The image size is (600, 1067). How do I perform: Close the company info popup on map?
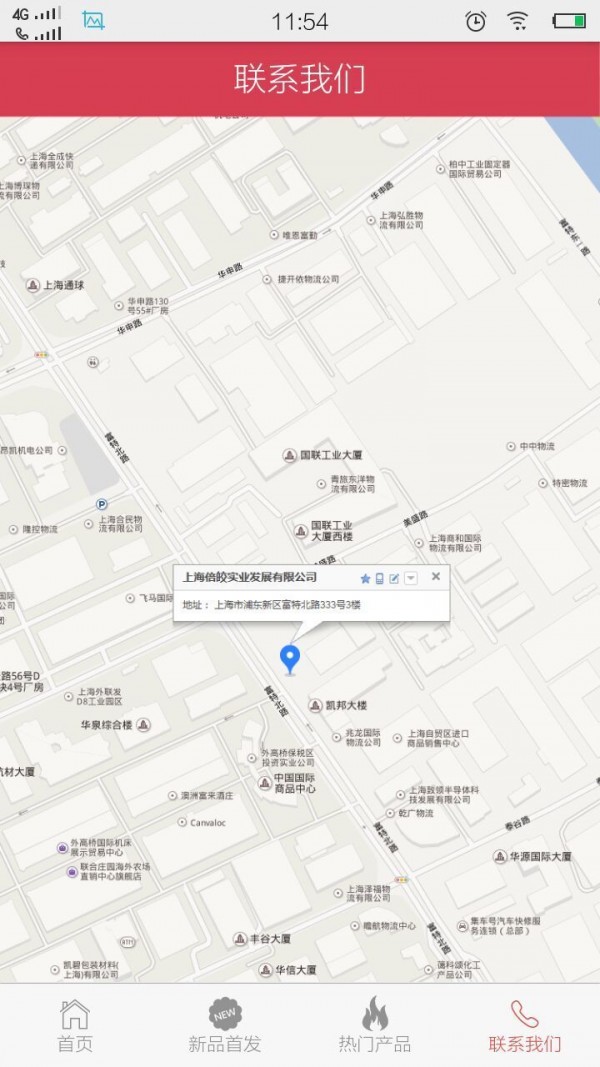tap(436, 576)
